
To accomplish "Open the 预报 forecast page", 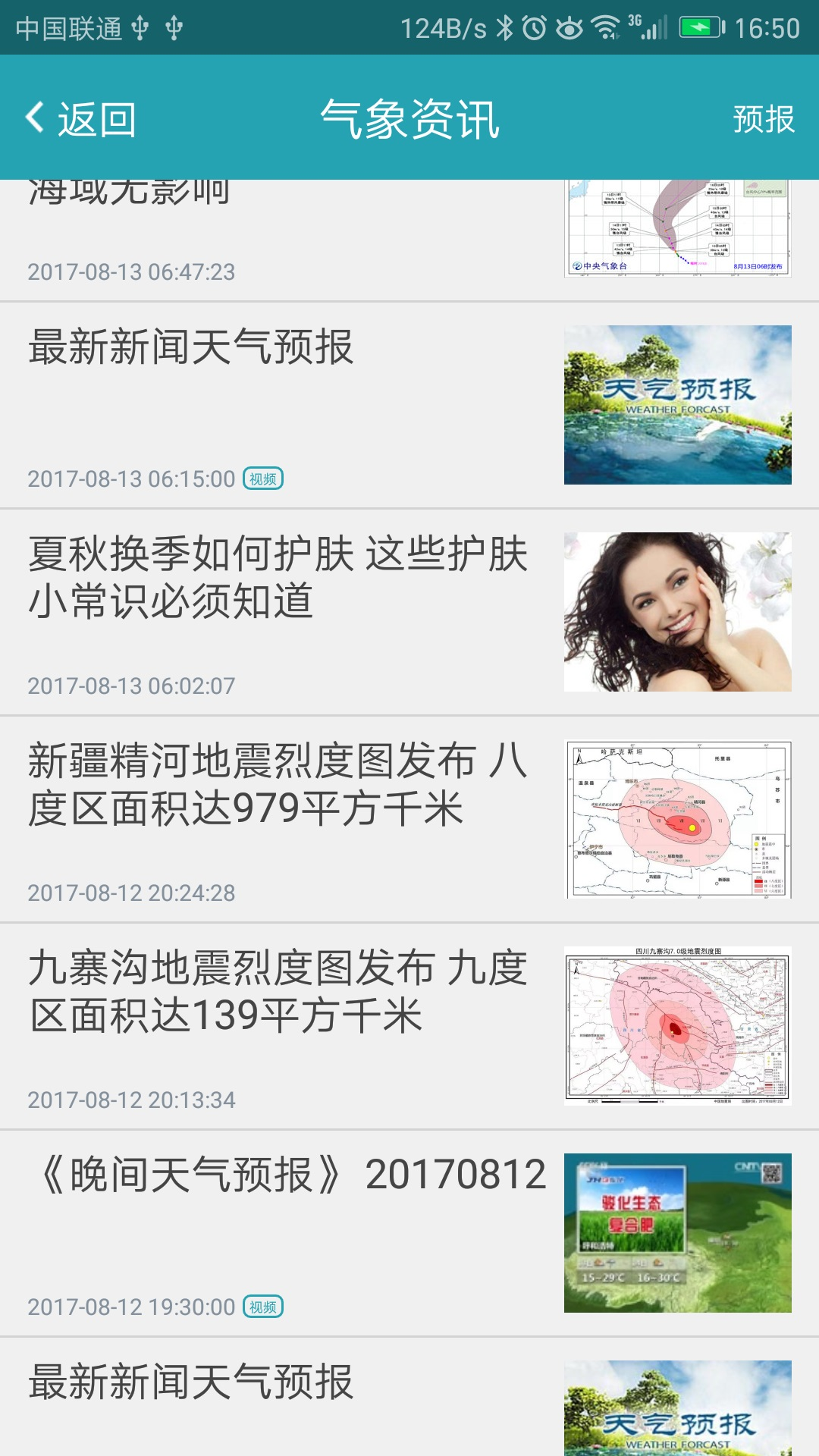I will [x=763, y=119].
